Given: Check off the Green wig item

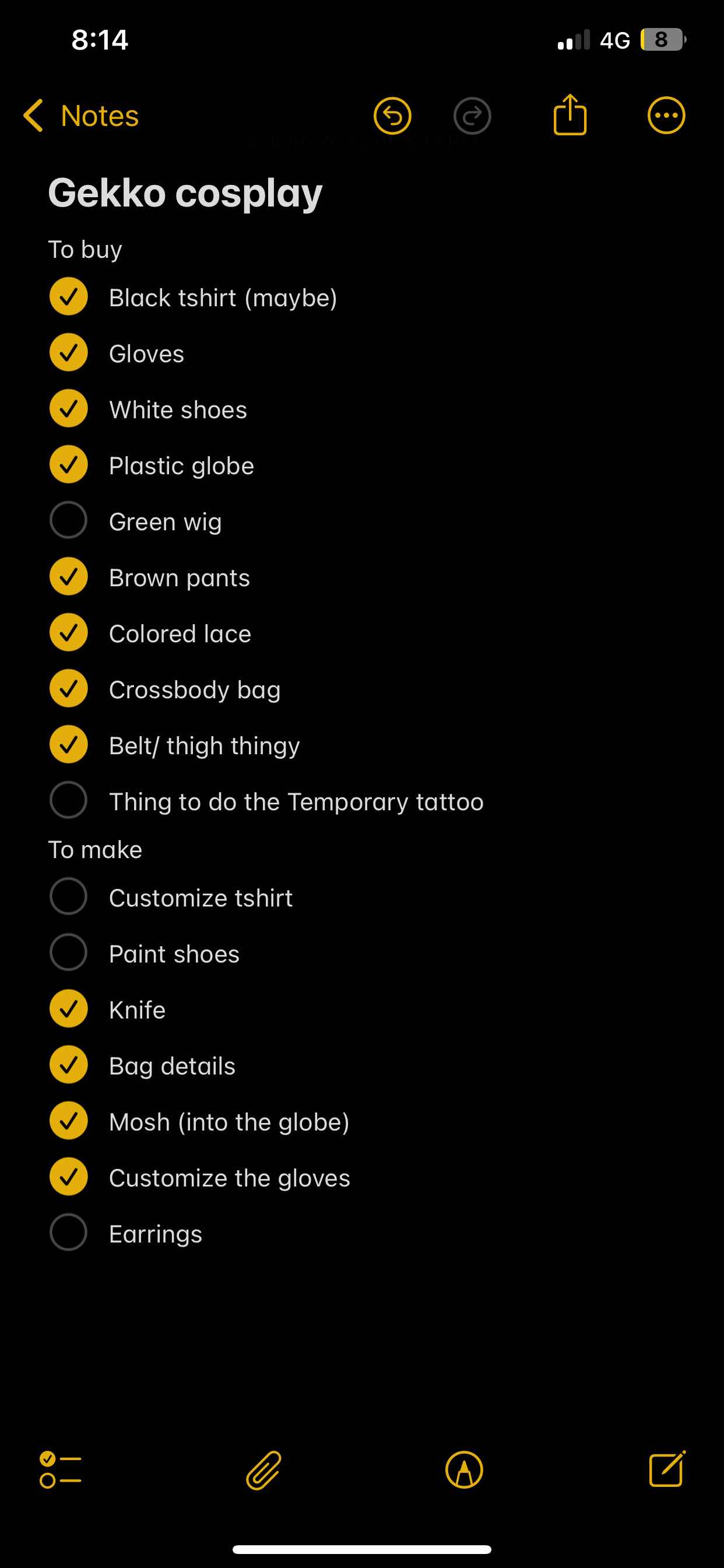Looking at the screenshot, I should tap(69, 520).
